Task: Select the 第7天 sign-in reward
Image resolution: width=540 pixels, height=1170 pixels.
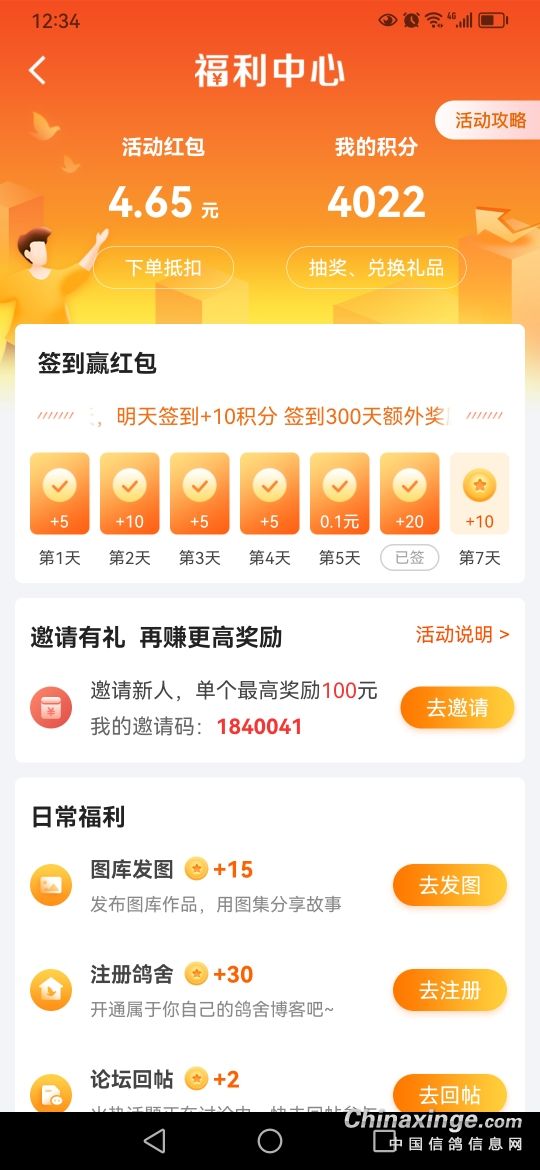Action: point(480,494)
